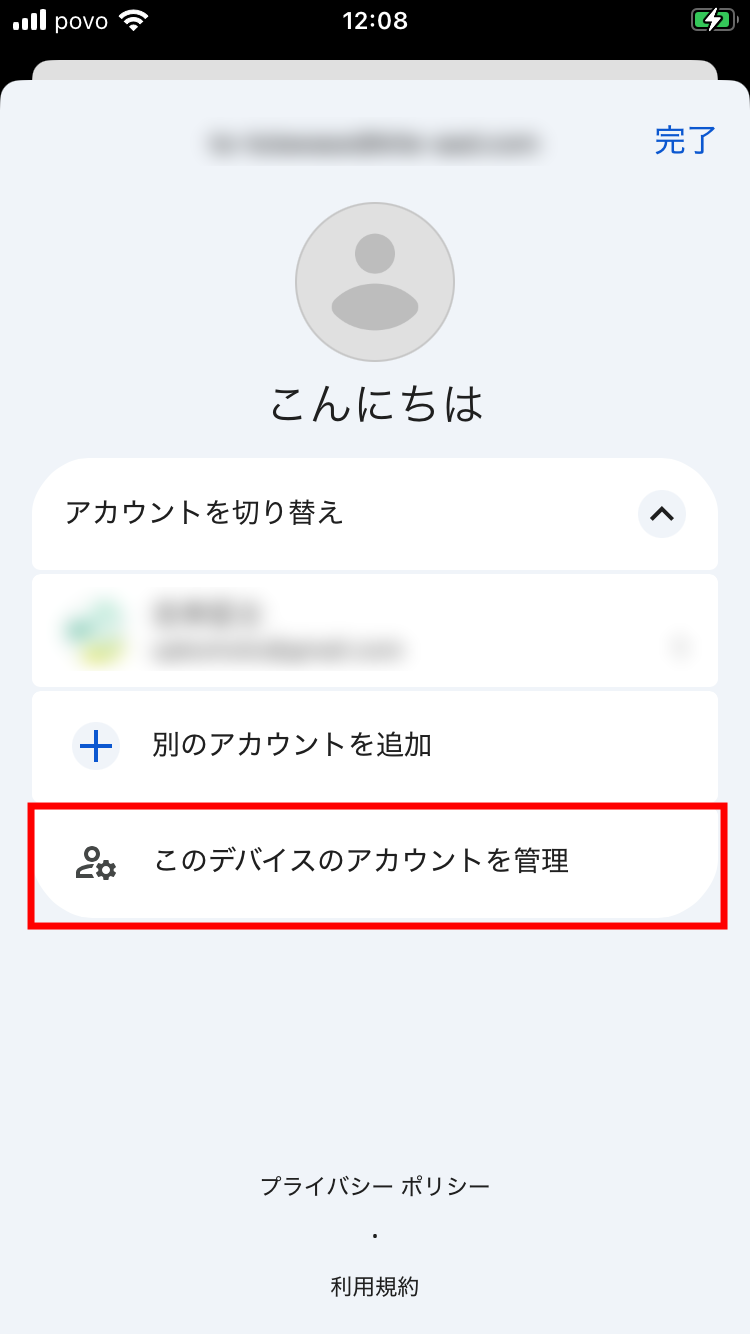This screenshot has height=1334, width=750.
Task: Open このデバイスのアカウントを管理
Action: (374, 861)
